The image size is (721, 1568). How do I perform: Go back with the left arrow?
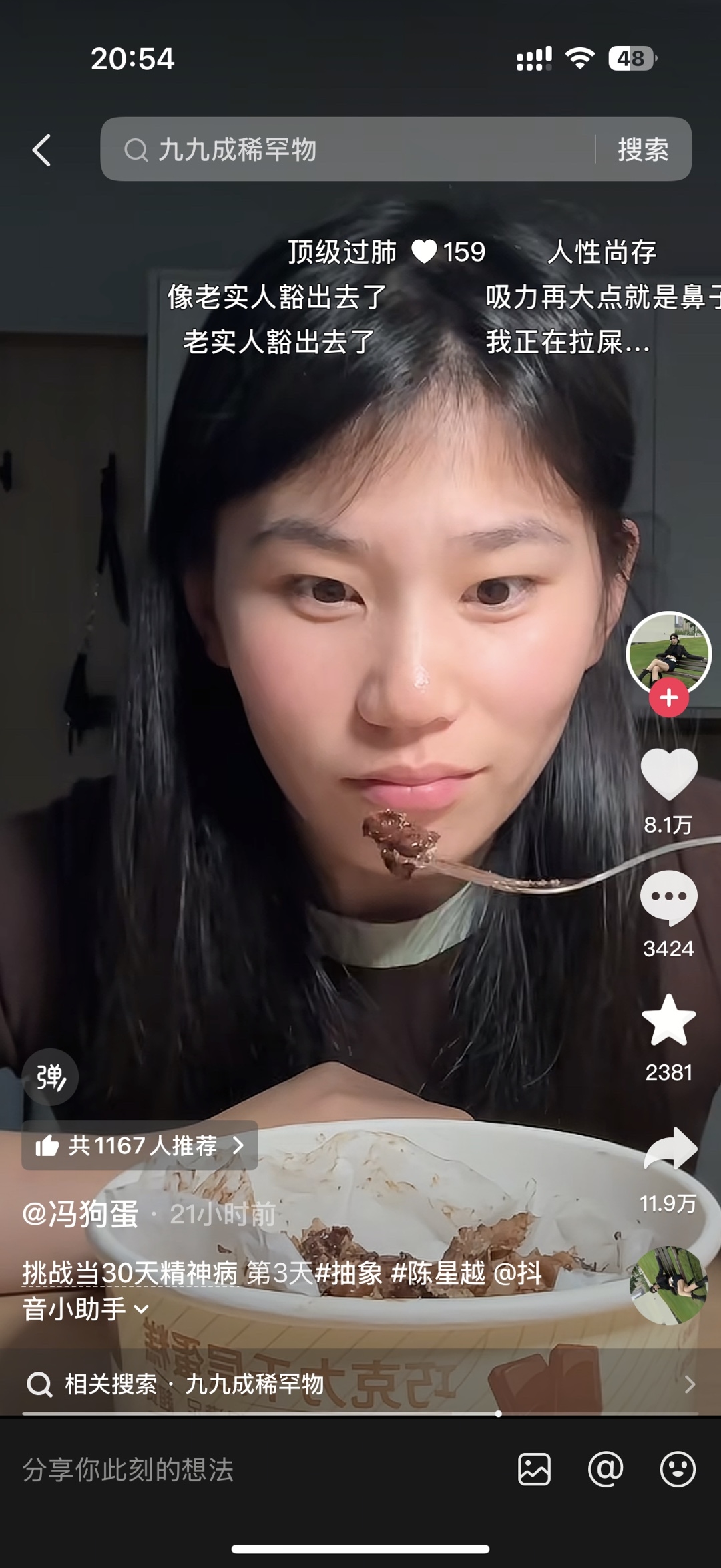click(41, 150)
